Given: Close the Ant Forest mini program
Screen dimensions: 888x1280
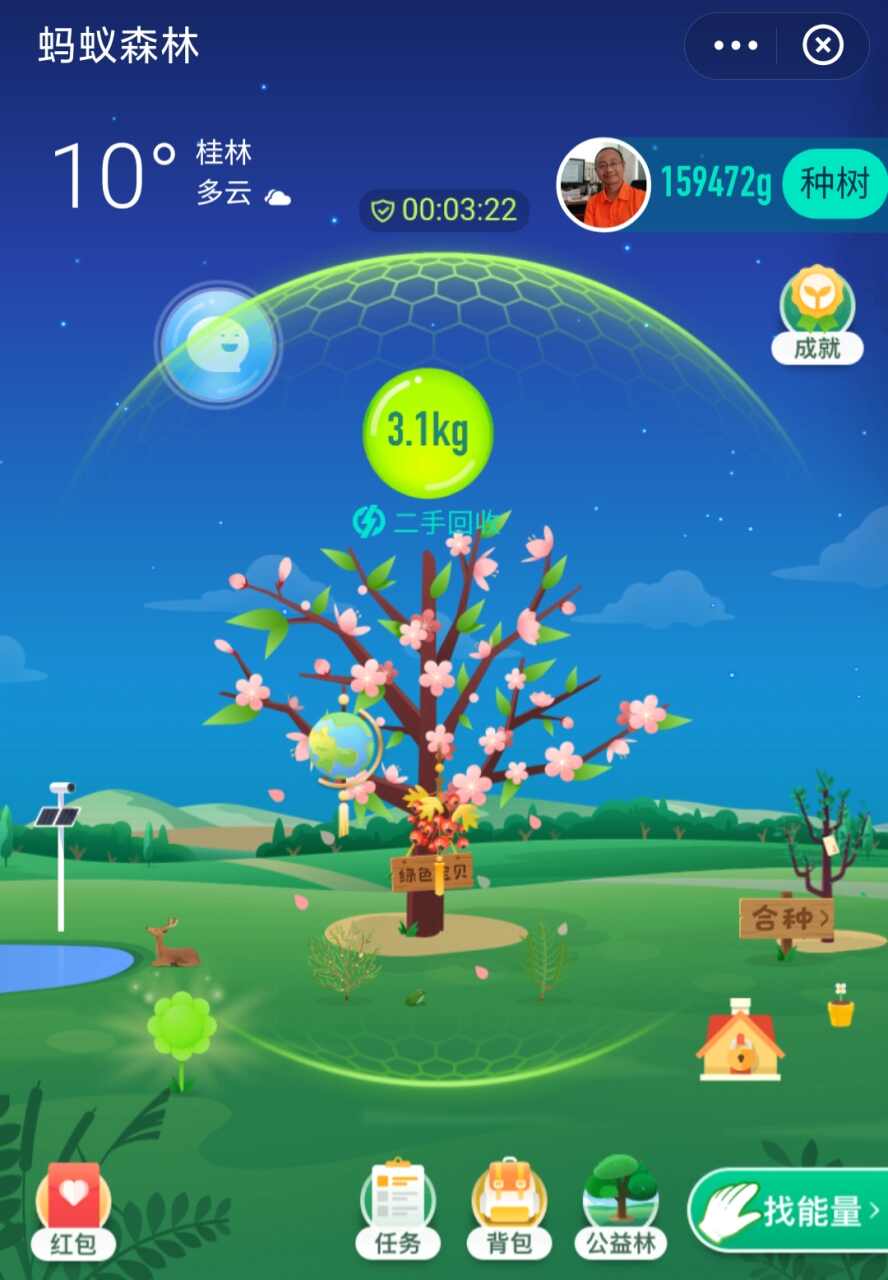Looking at the screenshot, I should (x=823, y=46).
